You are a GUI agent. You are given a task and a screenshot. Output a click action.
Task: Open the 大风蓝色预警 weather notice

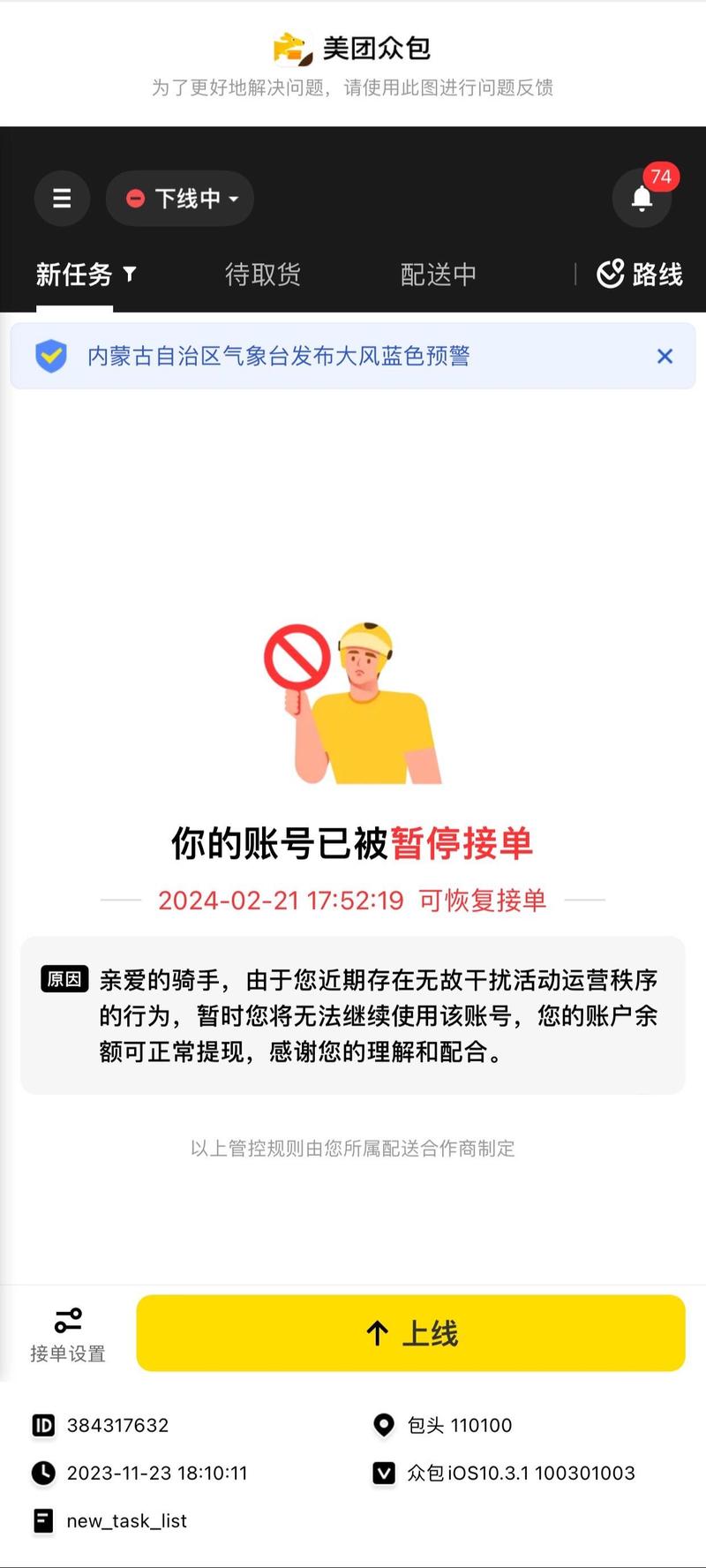(278, 356)
